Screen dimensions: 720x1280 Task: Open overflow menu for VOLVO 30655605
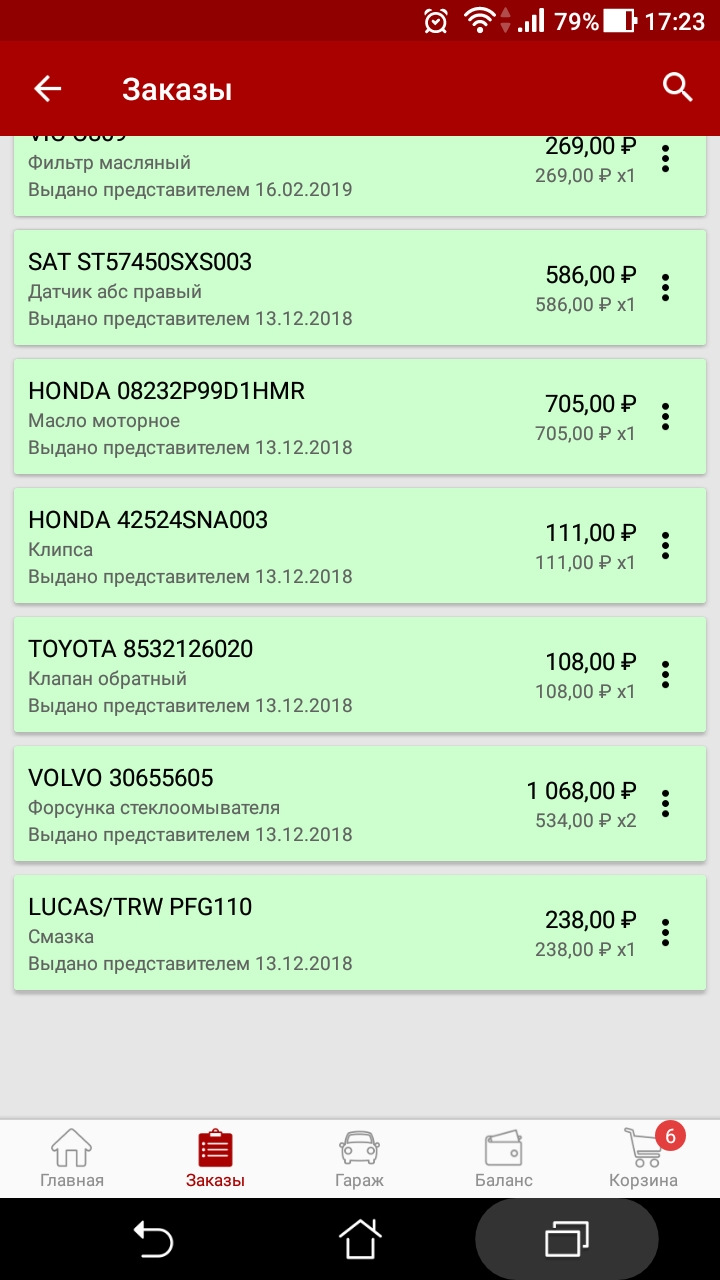click(x=665, y=804)
